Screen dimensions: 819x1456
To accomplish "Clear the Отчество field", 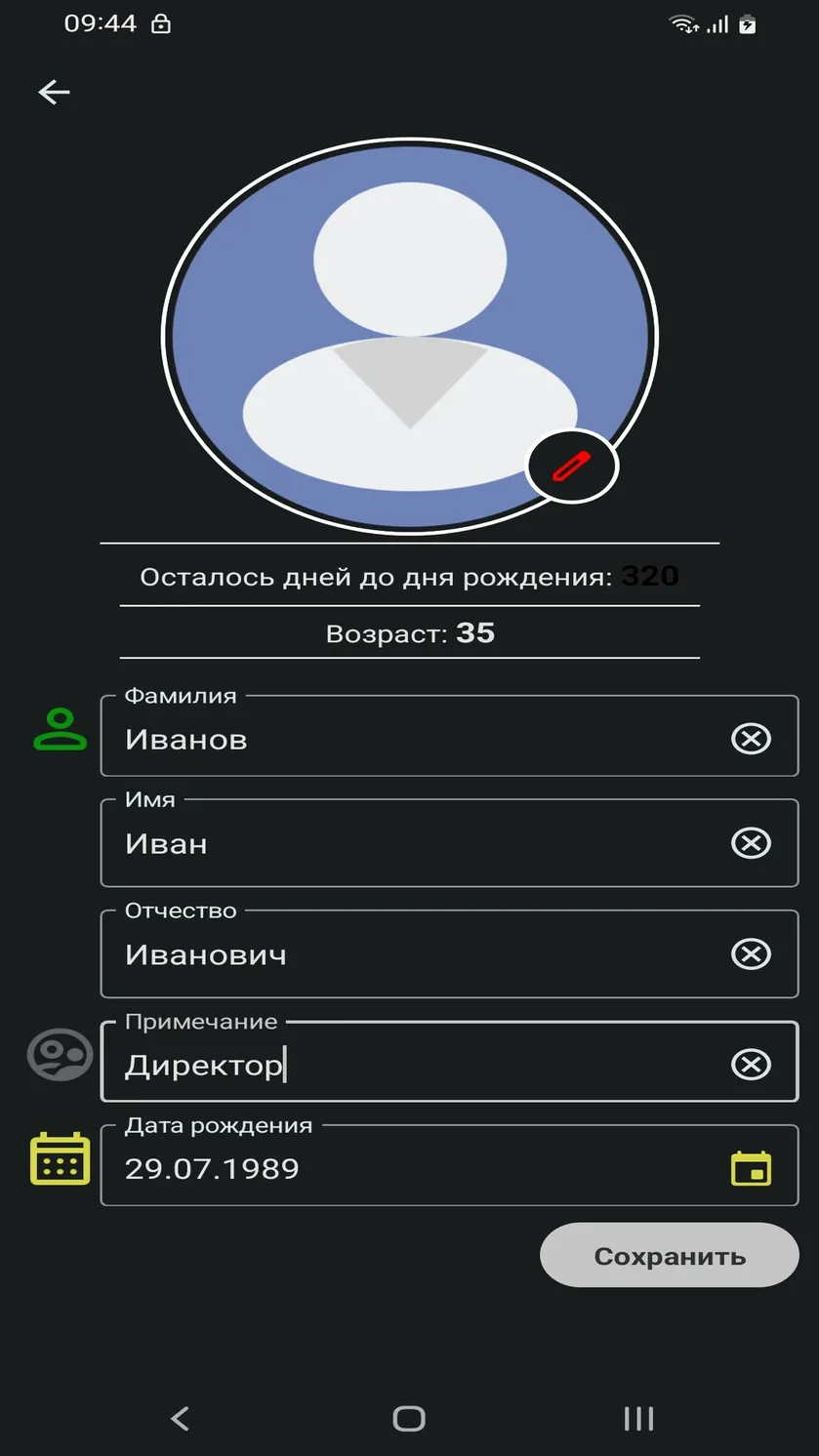I will click(751, 953).
